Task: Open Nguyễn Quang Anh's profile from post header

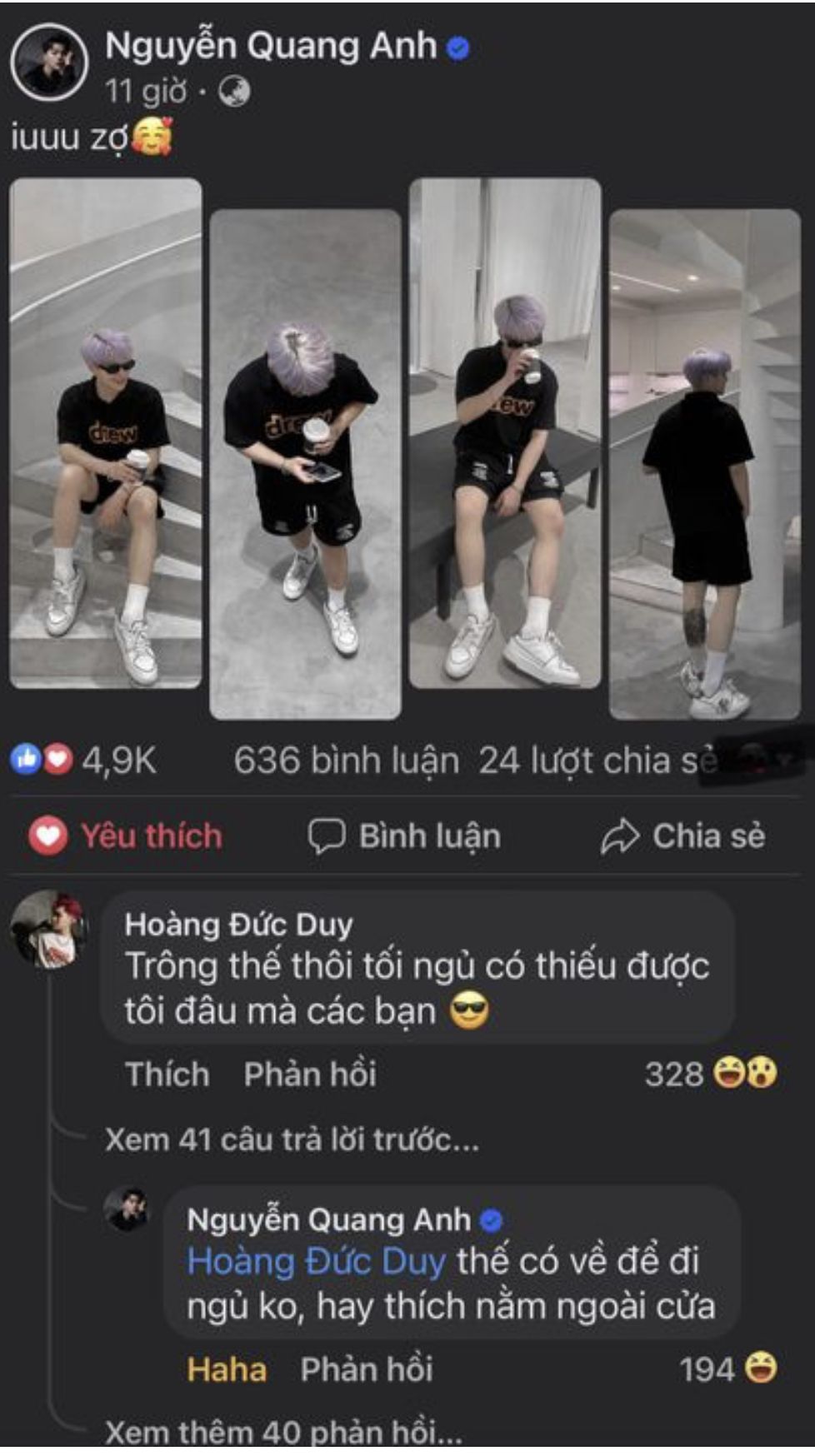Action: pos(270,46)
